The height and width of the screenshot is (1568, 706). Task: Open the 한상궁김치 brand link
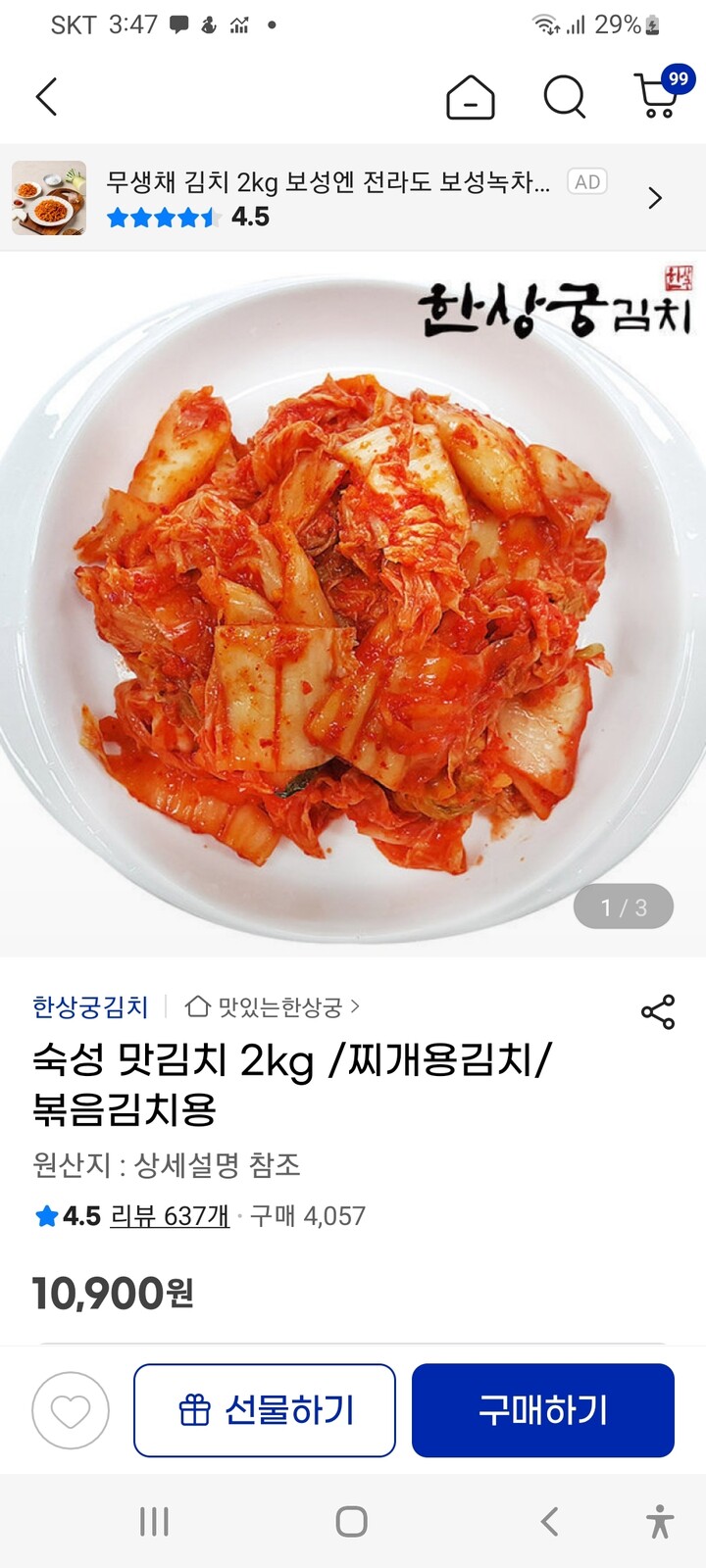pyautogui.click(x=90, y=1006)
